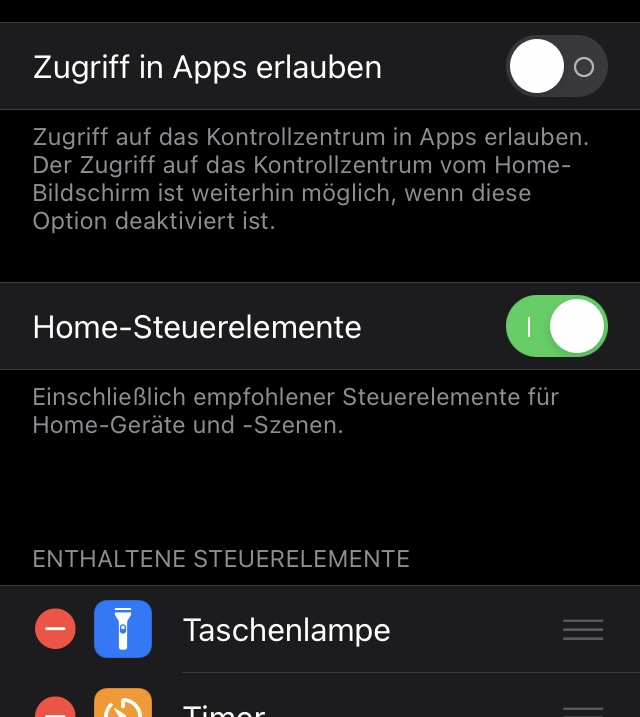Turn off the Home-Steuerelemente switch
The width and height of the screenshot is (640, 717).
[556, 326]
